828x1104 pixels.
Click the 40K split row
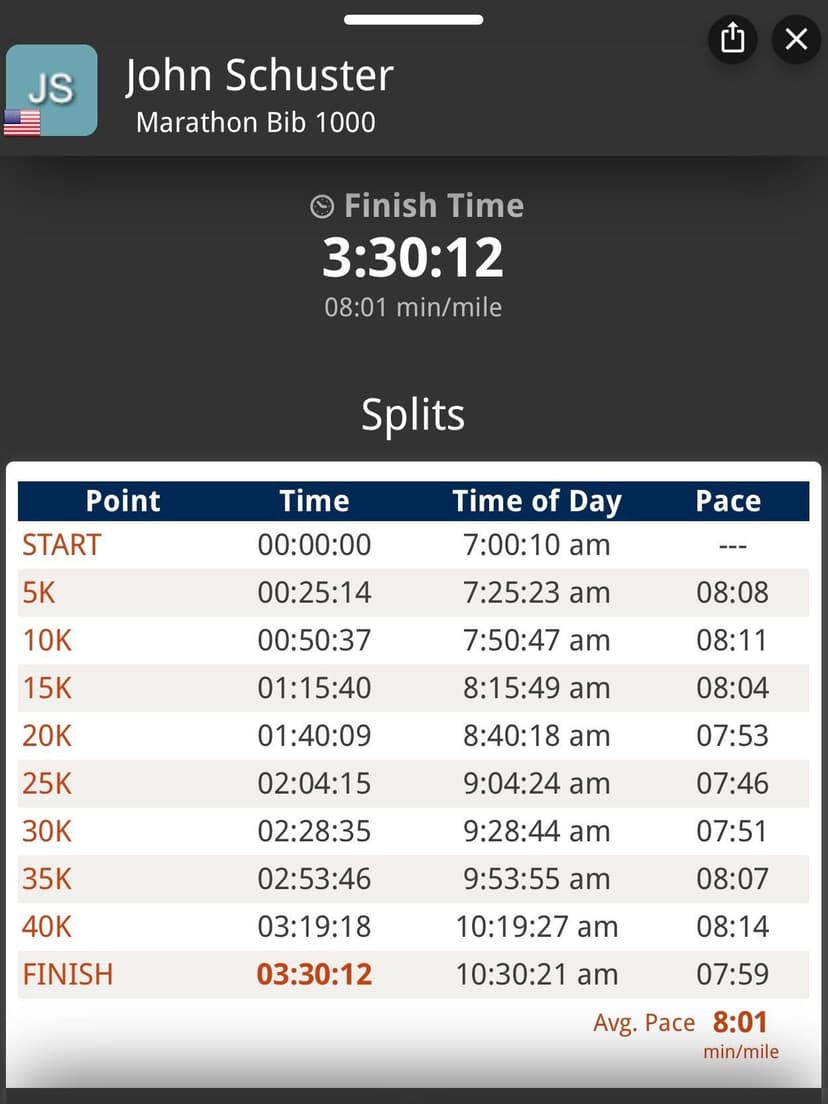(46, 926)
